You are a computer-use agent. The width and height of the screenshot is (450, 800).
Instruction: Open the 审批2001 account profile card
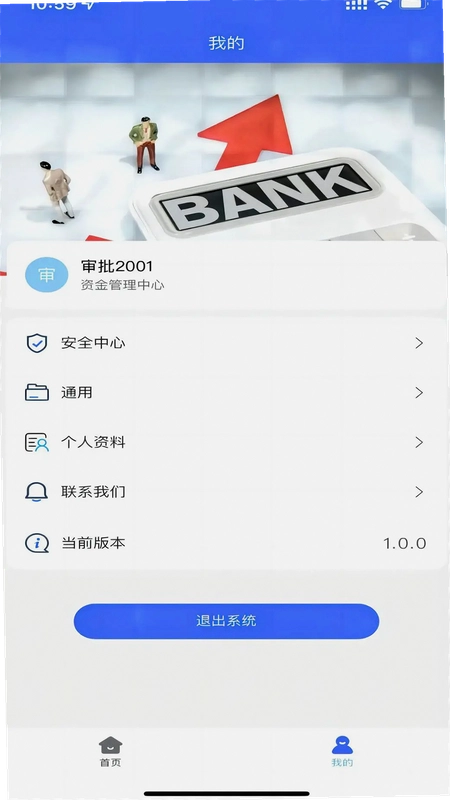pyautogui.click(x=225, y=275)
